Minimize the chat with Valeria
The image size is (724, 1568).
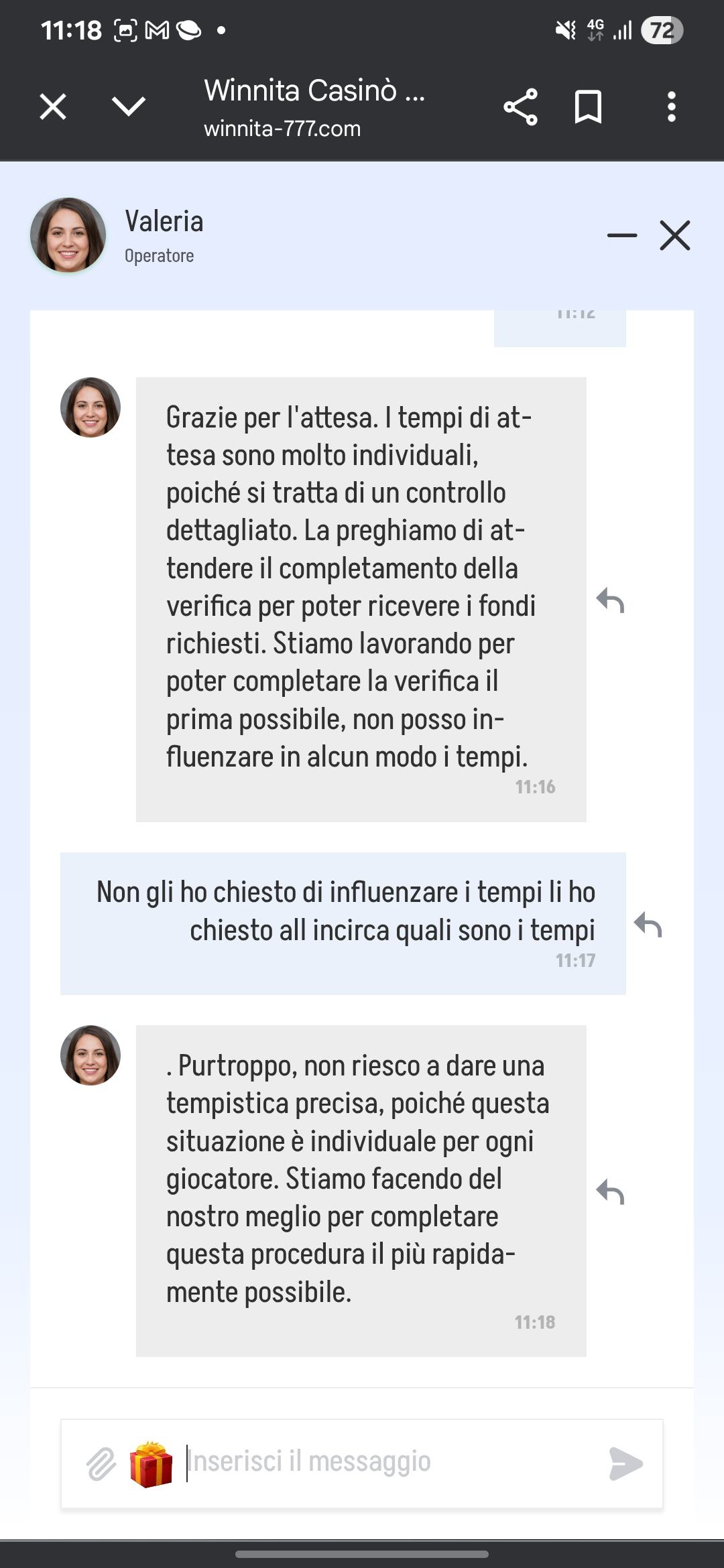tap(621, 235)
